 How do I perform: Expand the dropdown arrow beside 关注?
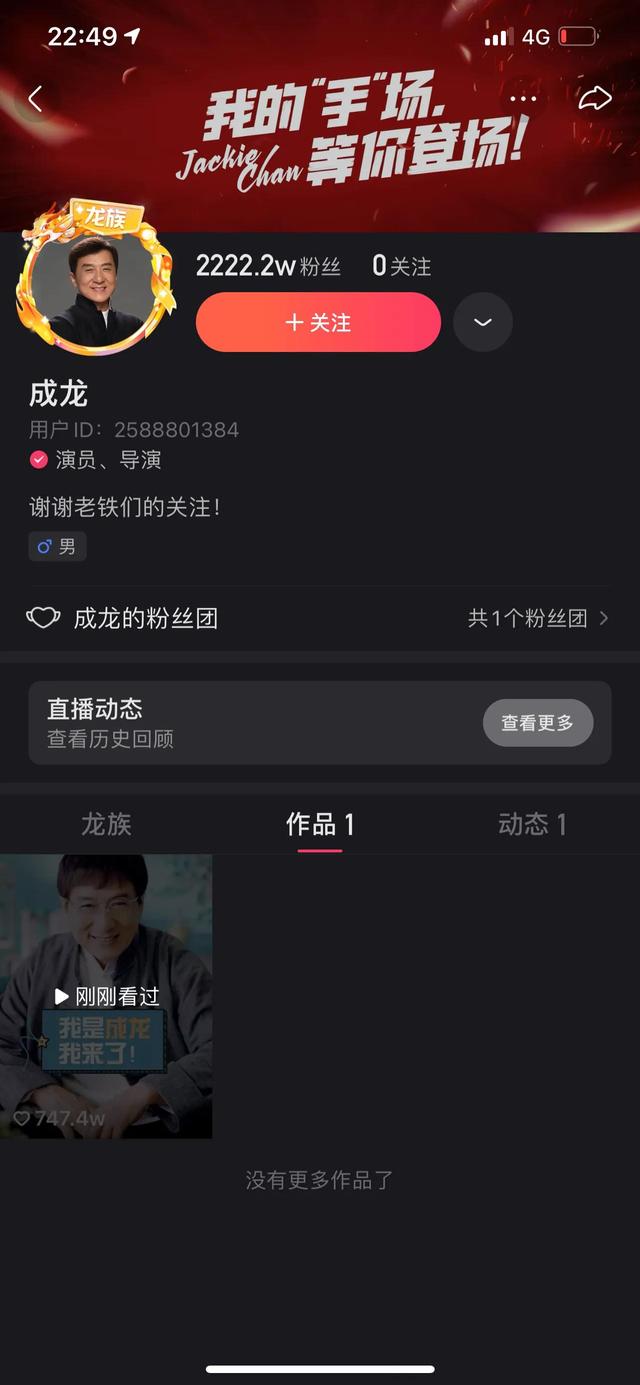[483, 322]
